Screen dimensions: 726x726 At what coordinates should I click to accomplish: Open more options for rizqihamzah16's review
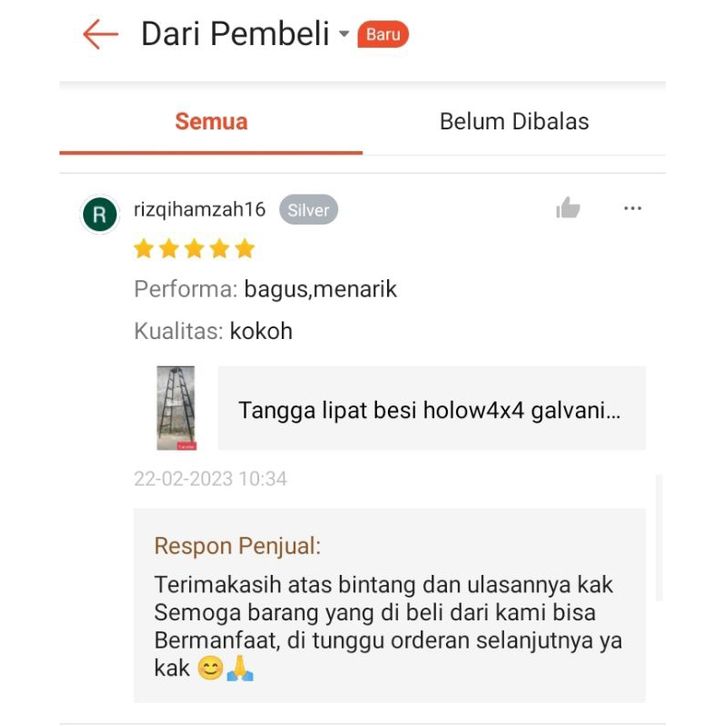pyautogui.click(x=632, y=208)
